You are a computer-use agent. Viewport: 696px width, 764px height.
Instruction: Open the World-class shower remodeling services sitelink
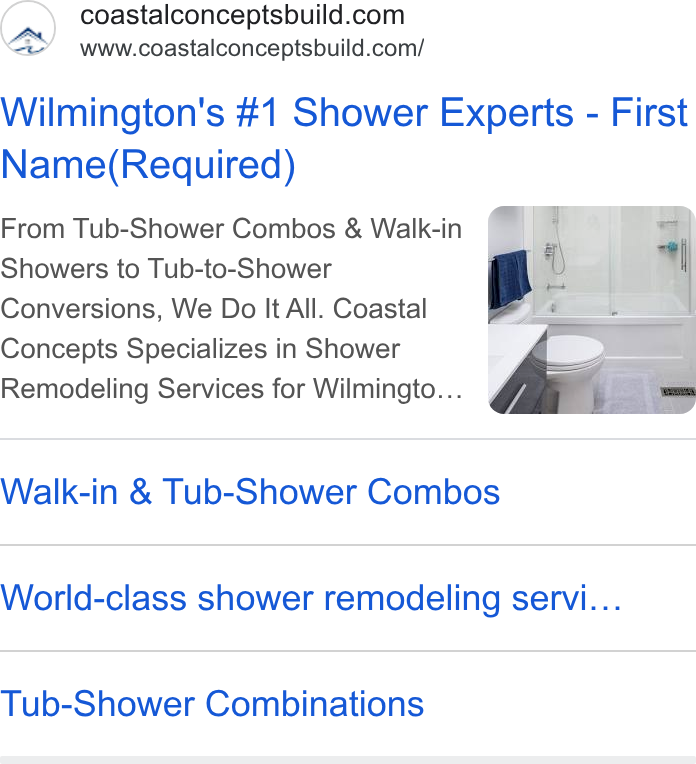[311, 598]
